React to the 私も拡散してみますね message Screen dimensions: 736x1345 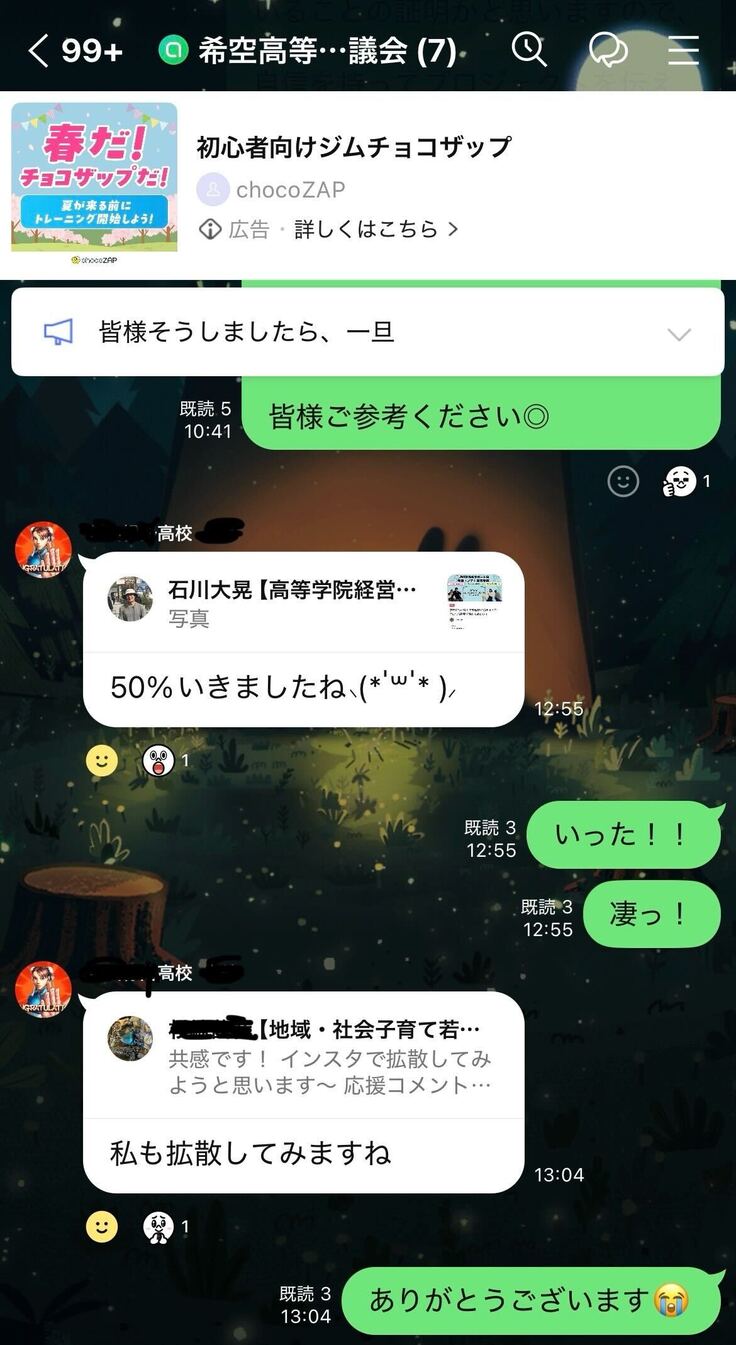pyautogui.click(x=101, y=1226)
